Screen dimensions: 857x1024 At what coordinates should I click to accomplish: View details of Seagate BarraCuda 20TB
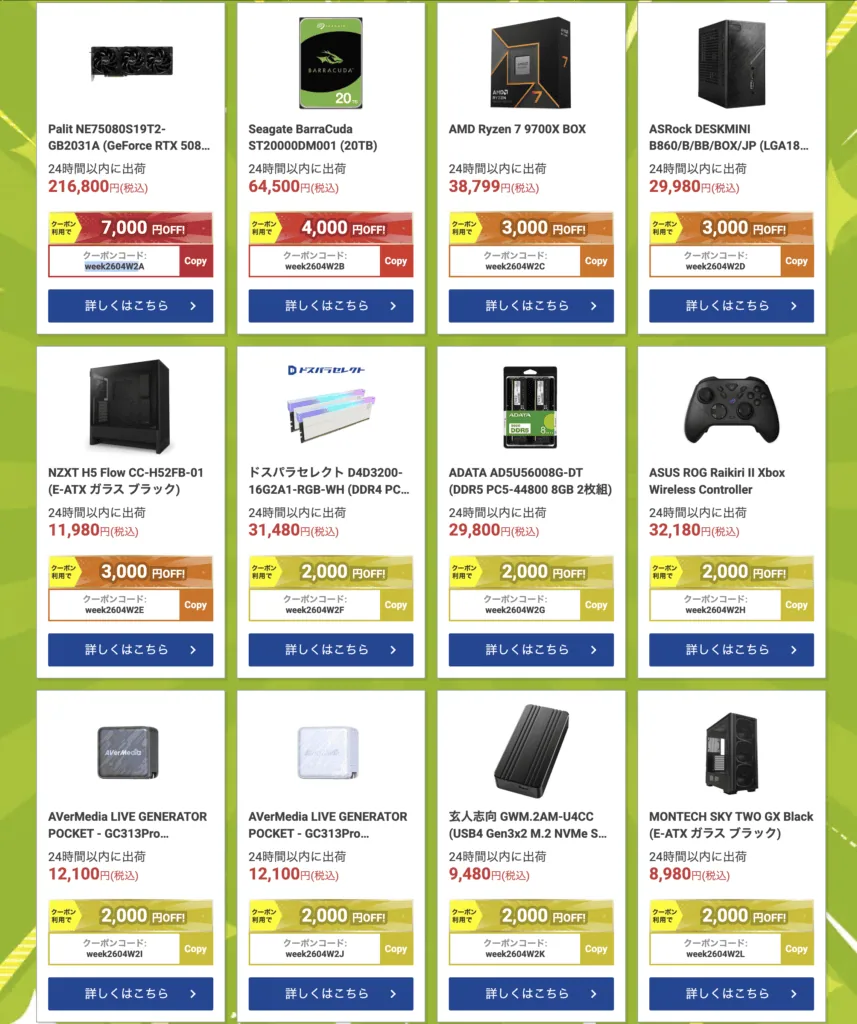tap(330, 306)
